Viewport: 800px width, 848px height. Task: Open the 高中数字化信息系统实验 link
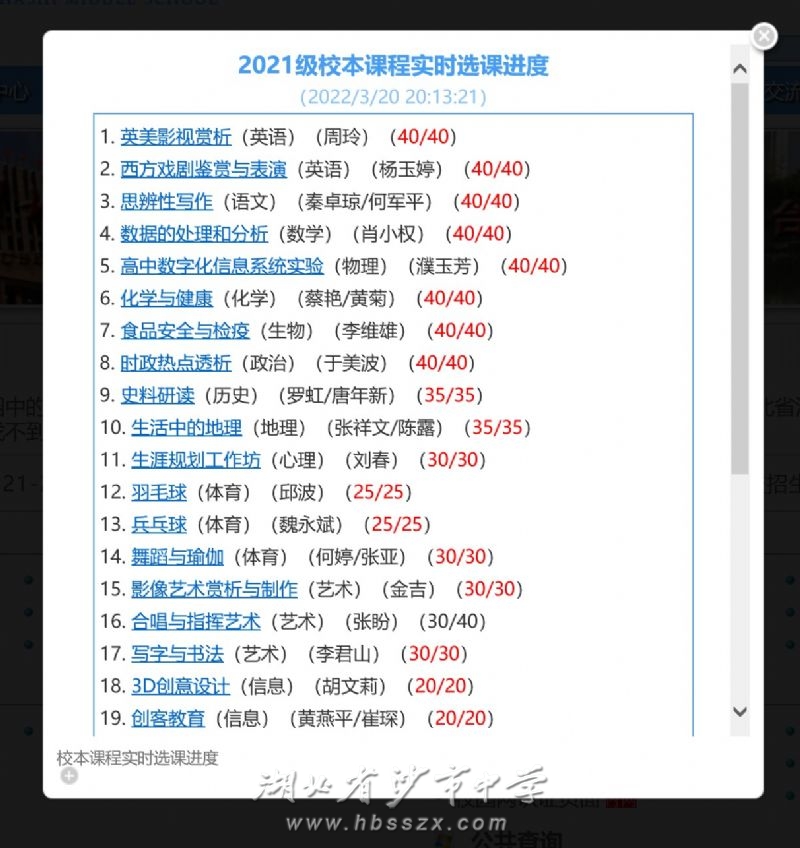coord(222,266)
